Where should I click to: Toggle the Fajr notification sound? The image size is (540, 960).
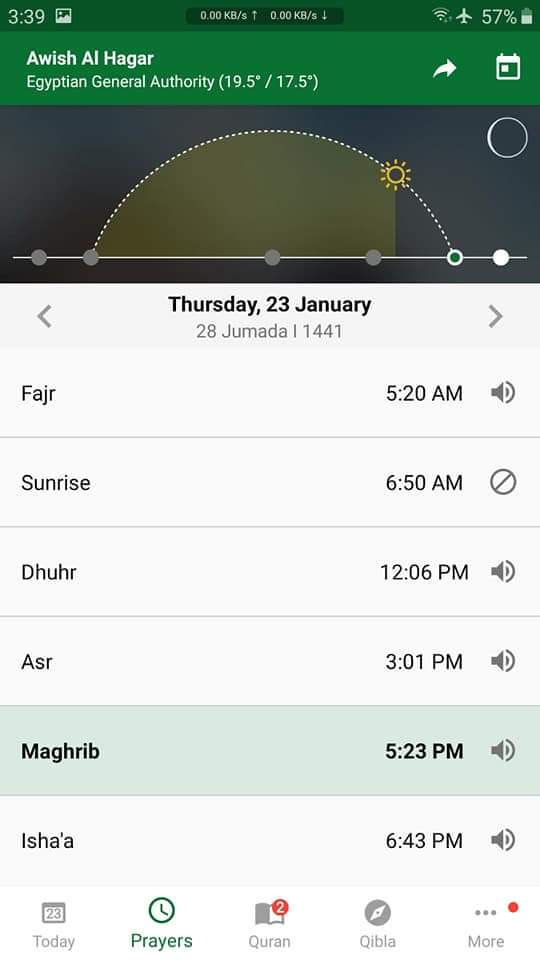[x=503, y=392]
